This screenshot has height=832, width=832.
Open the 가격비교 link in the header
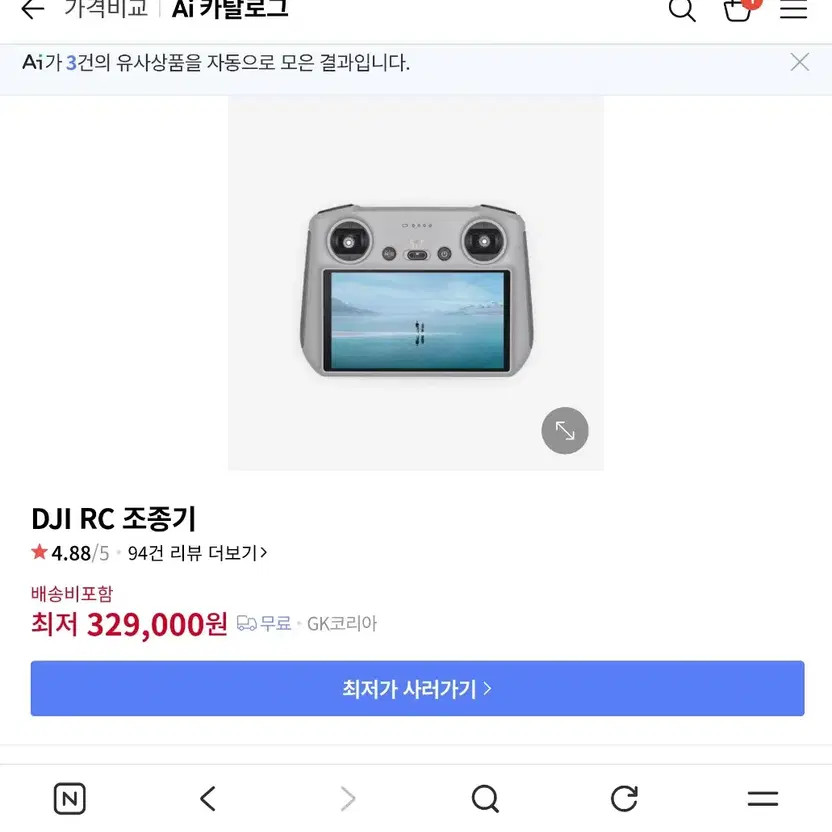click(105, 9)
